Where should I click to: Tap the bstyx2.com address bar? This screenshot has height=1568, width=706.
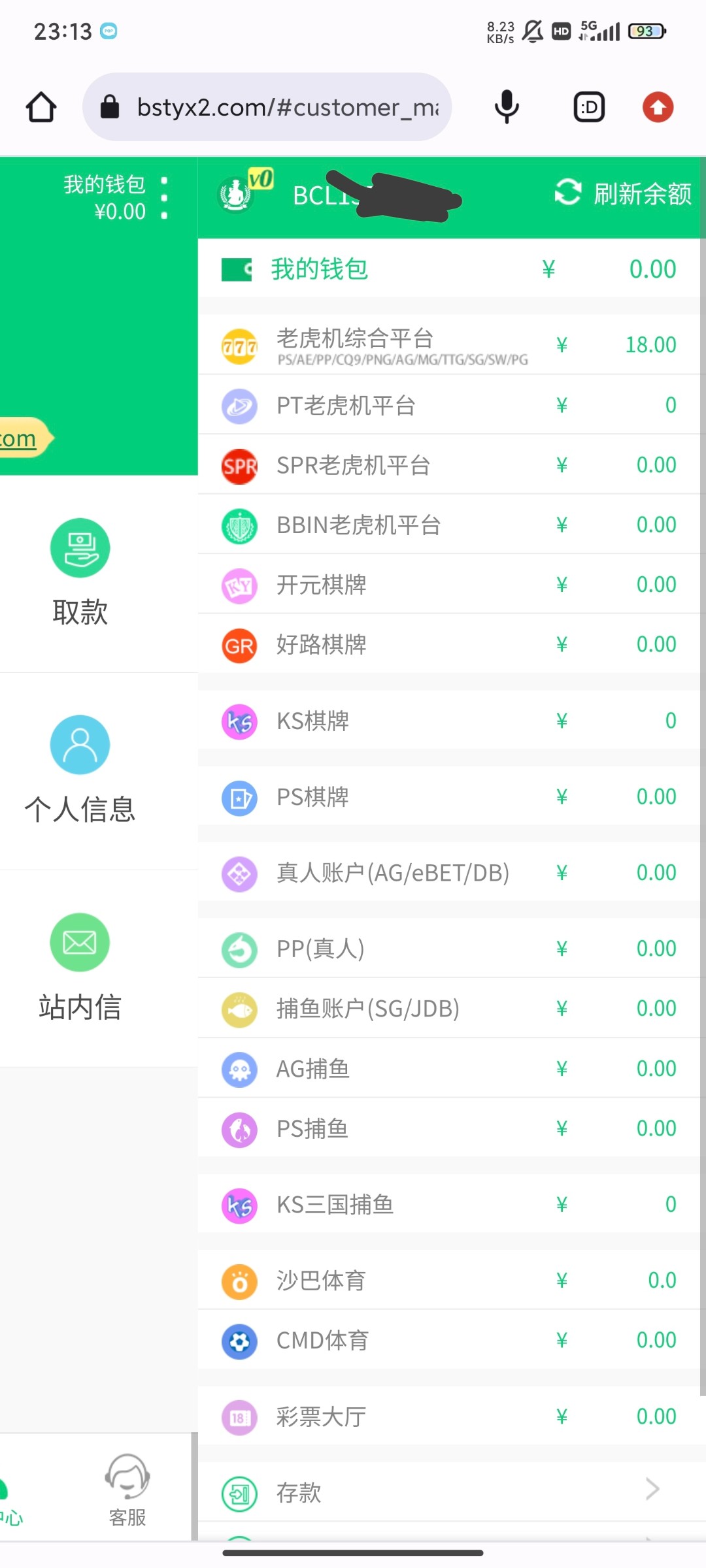(x=267, y=107)
